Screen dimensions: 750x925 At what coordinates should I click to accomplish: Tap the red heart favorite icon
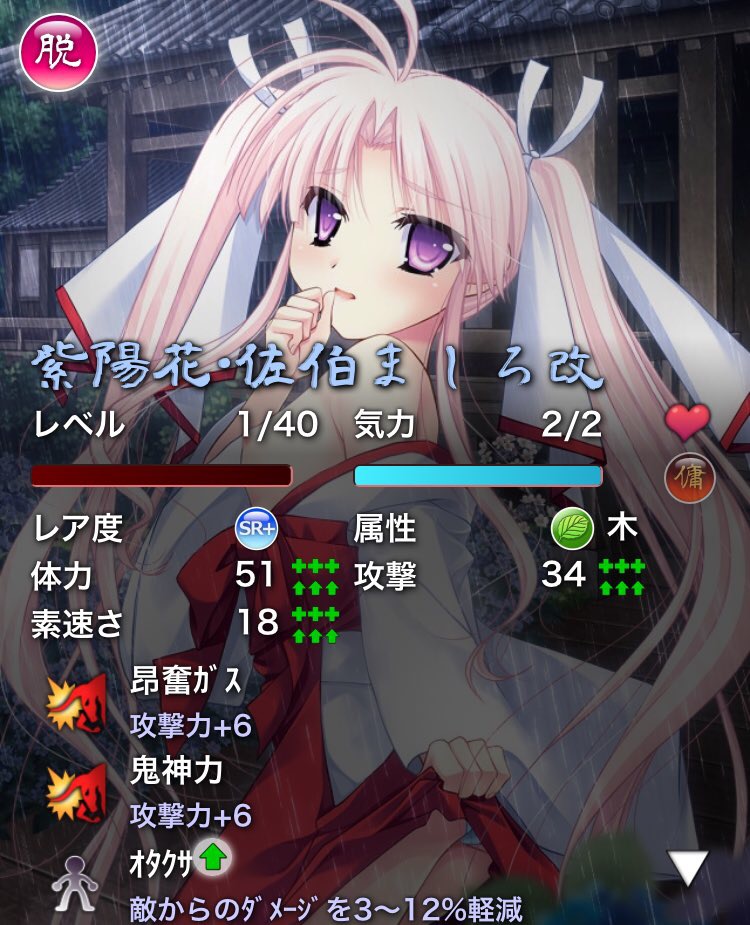687,423
